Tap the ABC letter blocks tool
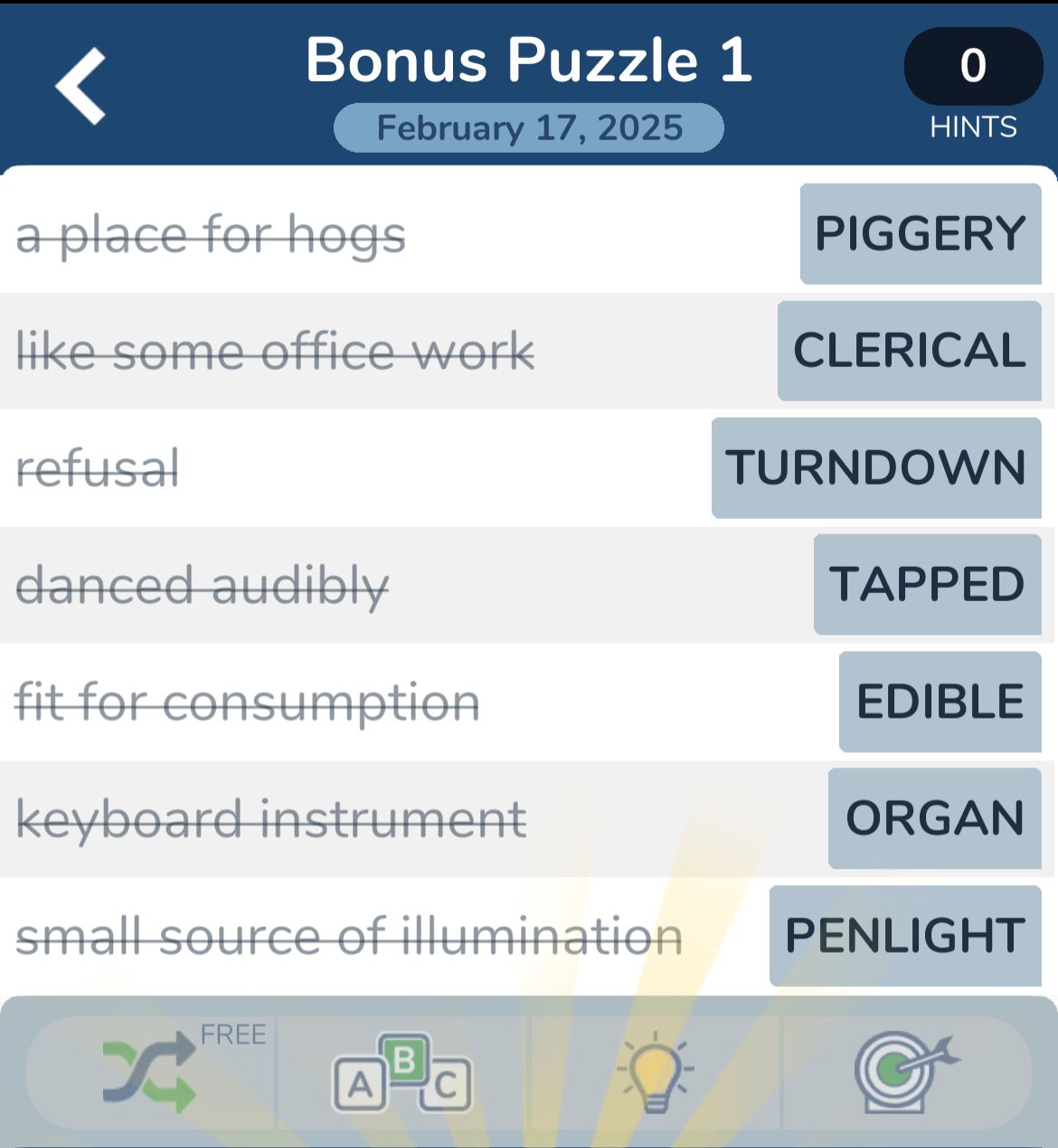The width and height of the screenshot is (1058, 1148). pos(402,1072)
